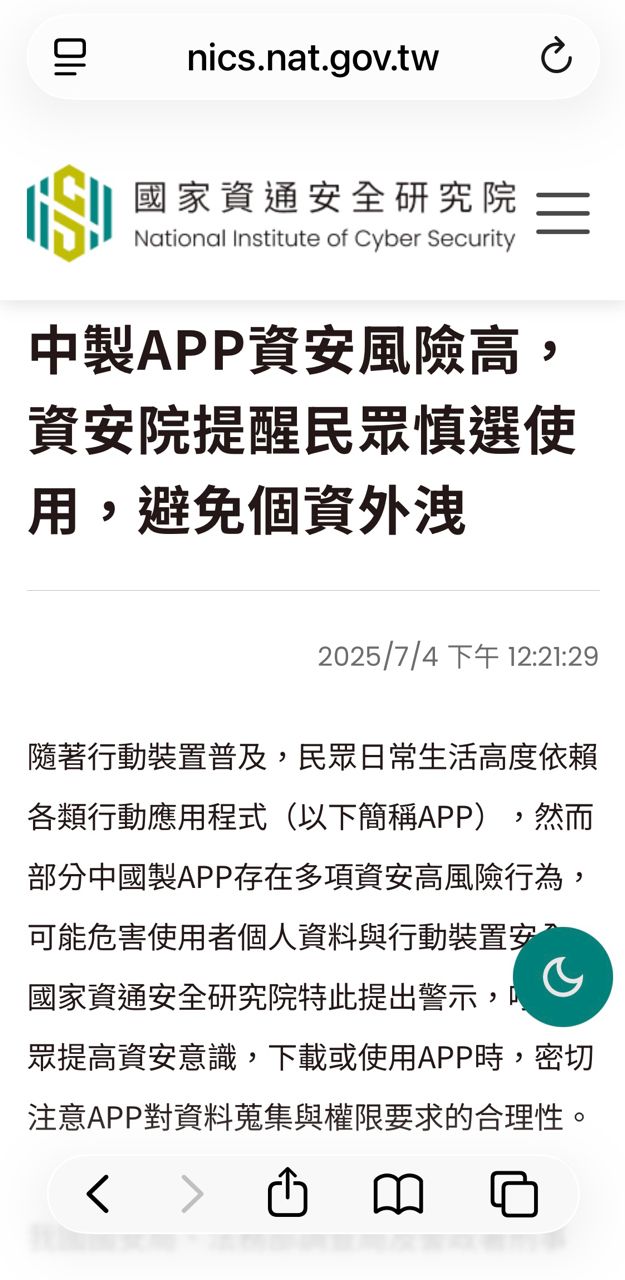Share this article
Viewport: 625px width, 1280px height.
pos(287,1194)
